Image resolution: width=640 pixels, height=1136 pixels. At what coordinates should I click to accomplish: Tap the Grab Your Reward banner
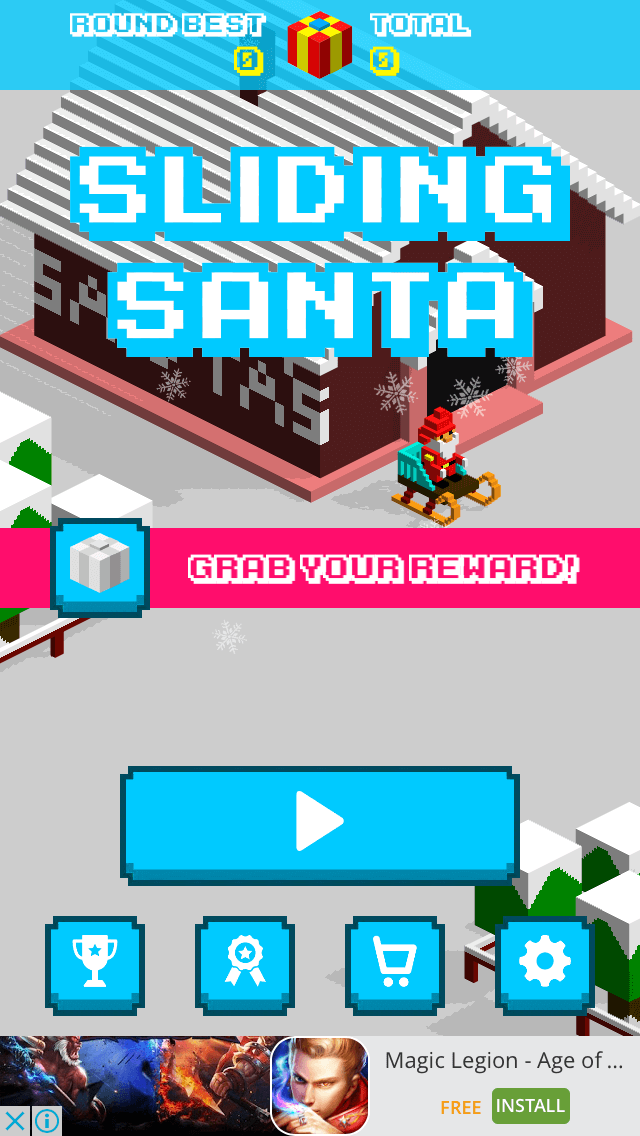coord(320,568)
